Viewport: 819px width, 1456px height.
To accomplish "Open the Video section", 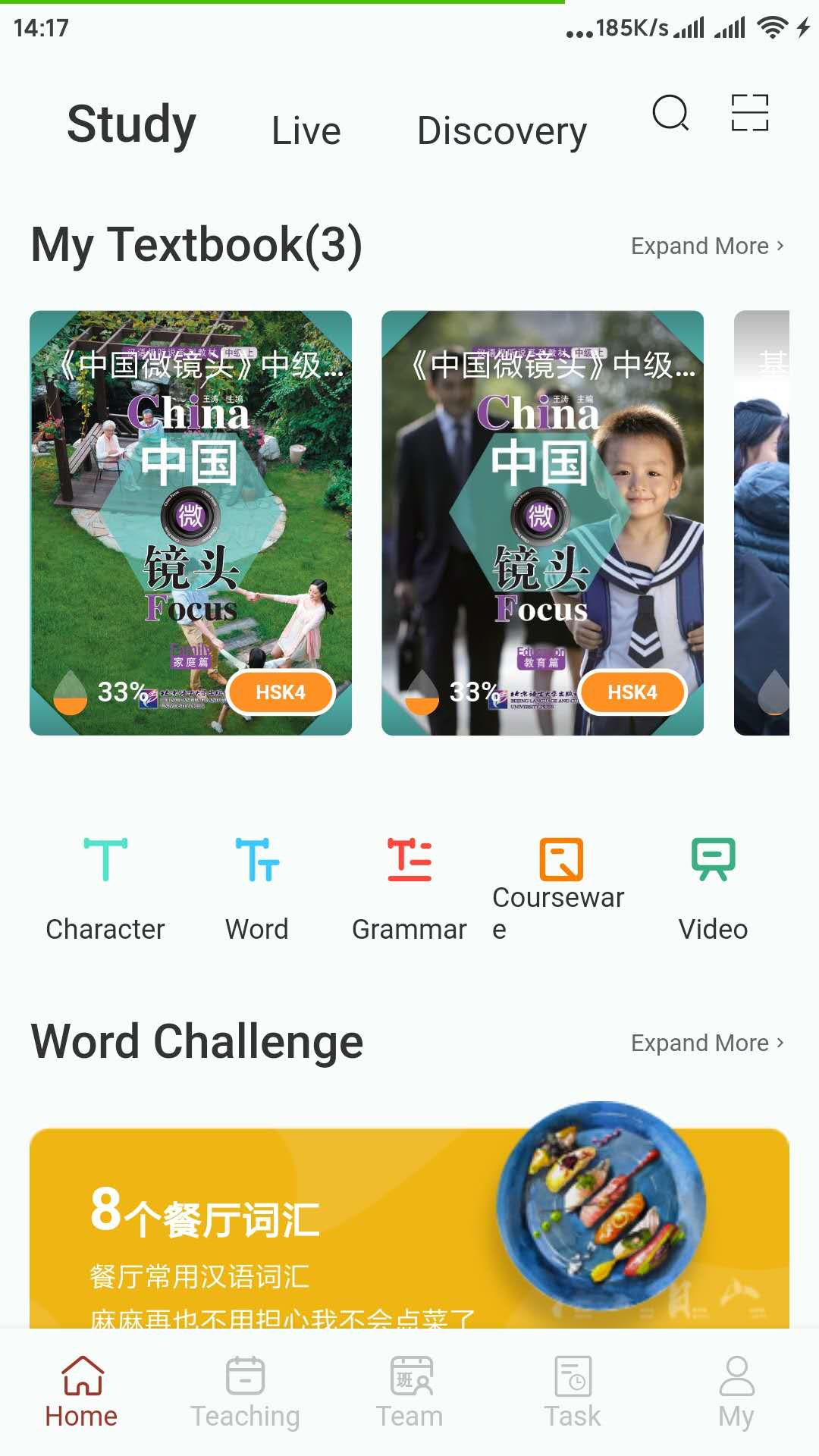I will click(x=713, y=887).
